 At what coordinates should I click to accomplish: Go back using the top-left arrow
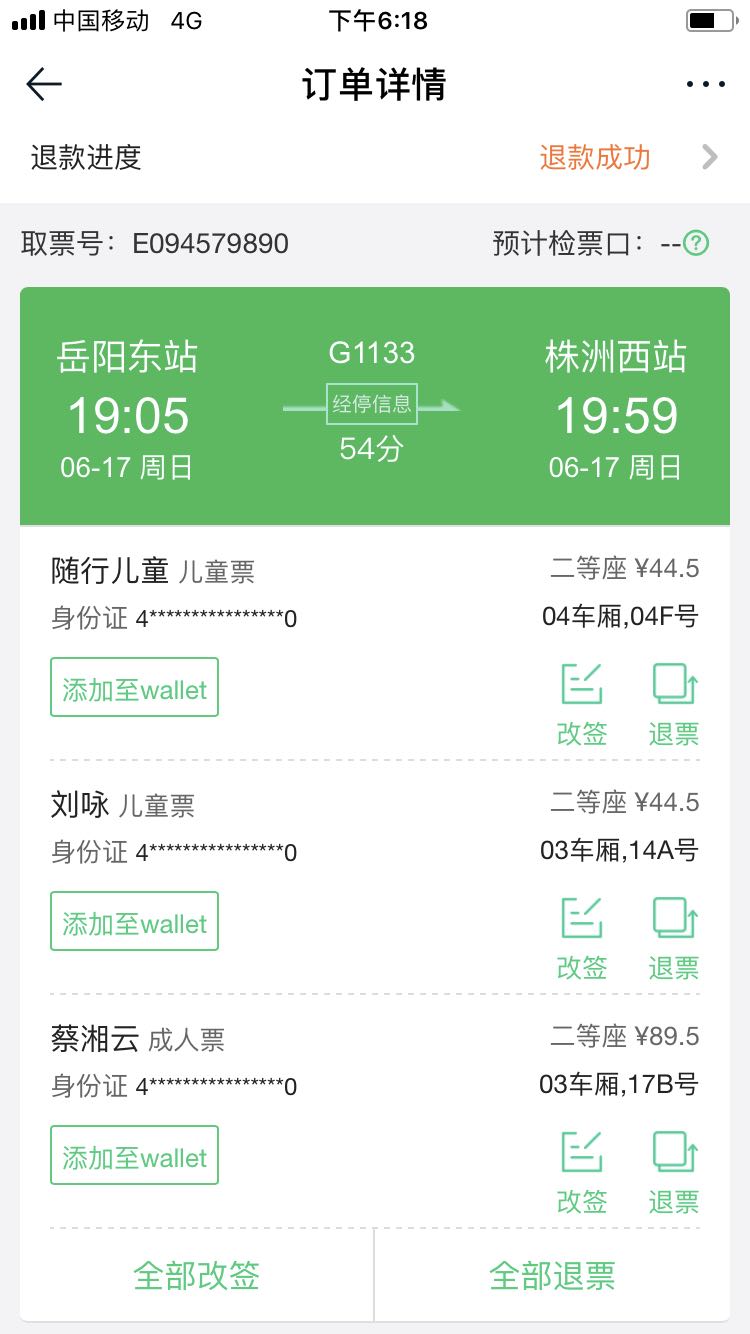coord(44,84)
